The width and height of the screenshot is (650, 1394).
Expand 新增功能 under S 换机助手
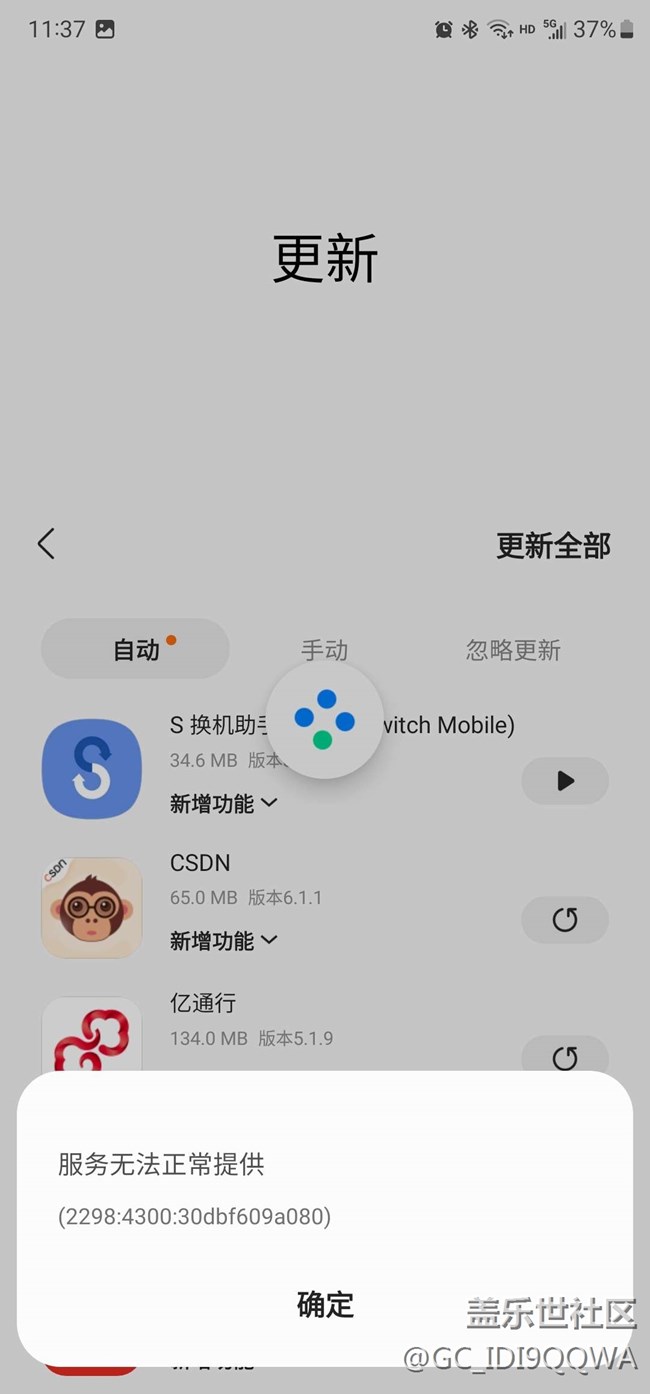pos(223,804)
